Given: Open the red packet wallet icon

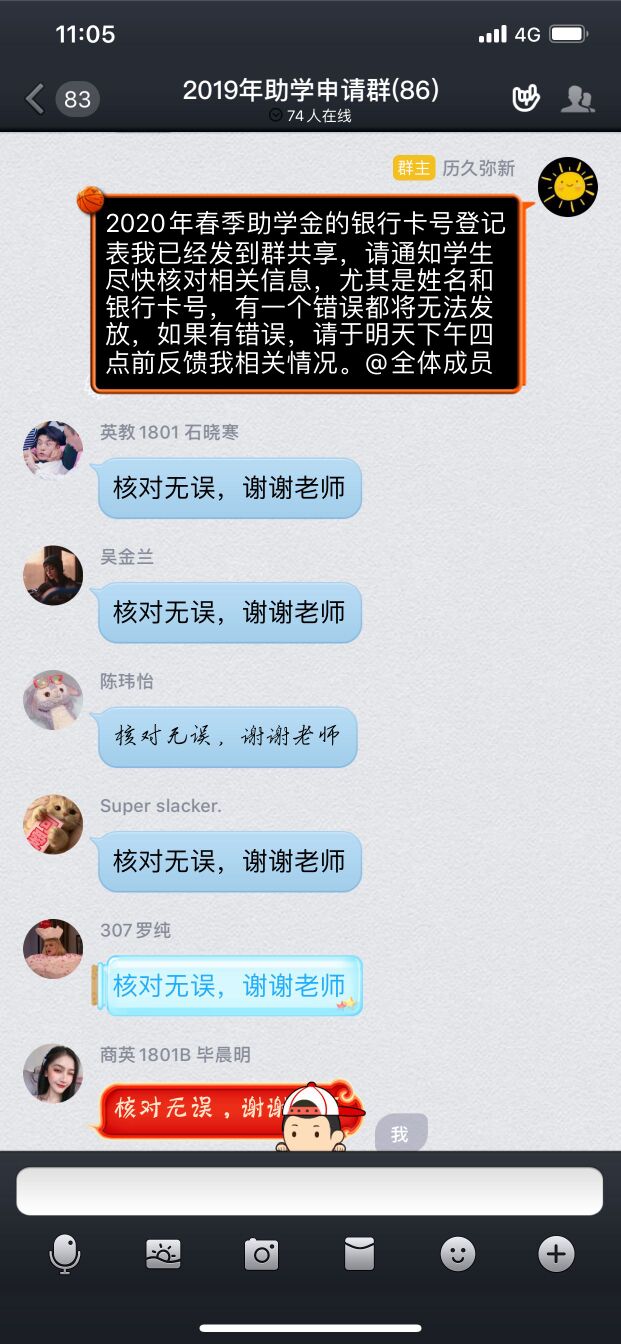Looking at the screenshot, I should pyautogui.click(x=359, y=1253).
